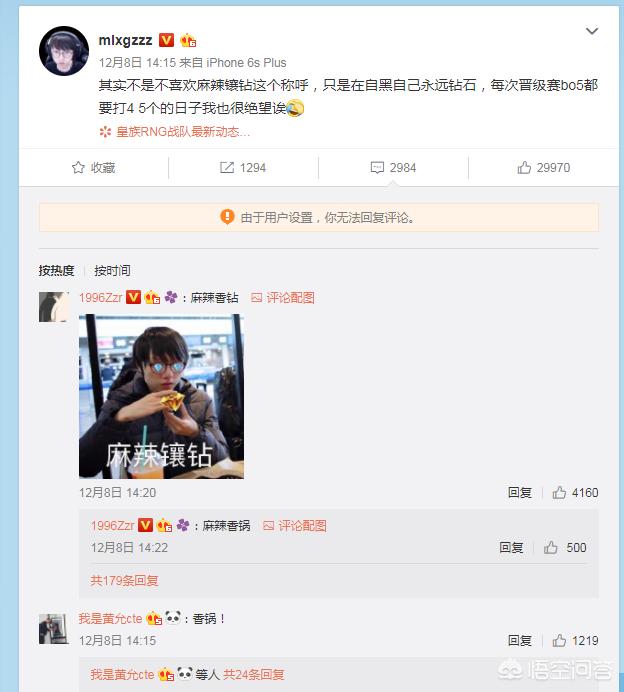Sort comments by 按热度

57,270
